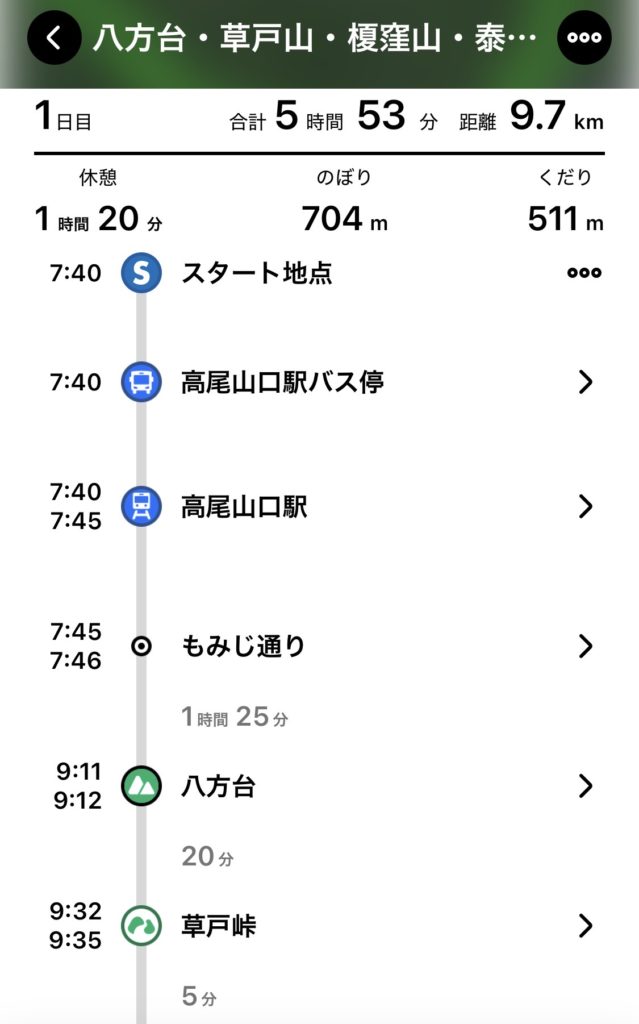The image size is (639, 1024).
Task: Go back using the top arrow
Action: tap(54, 39)
